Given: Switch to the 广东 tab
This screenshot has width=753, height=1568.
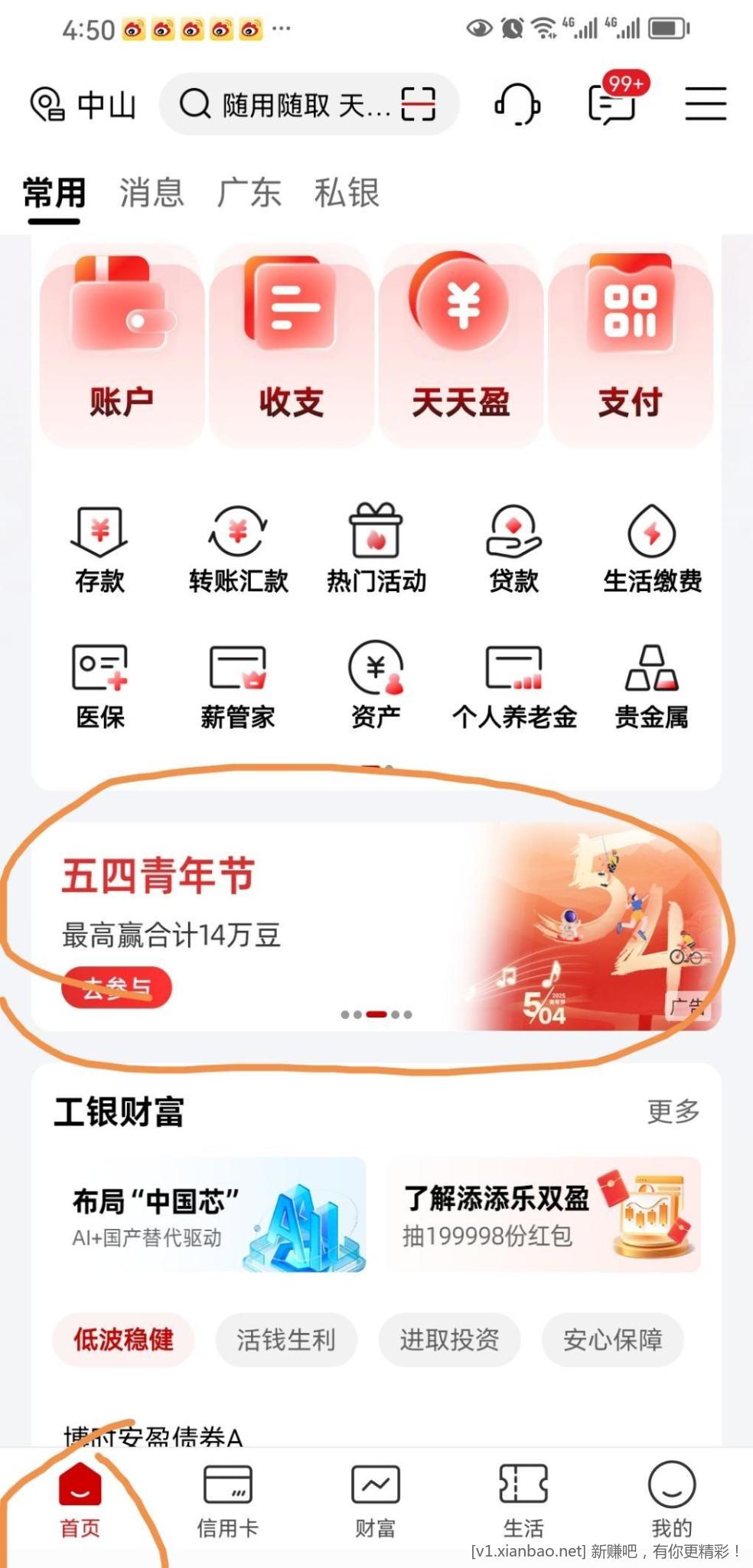Looking at the screenshot, I should tap(249, 192).
